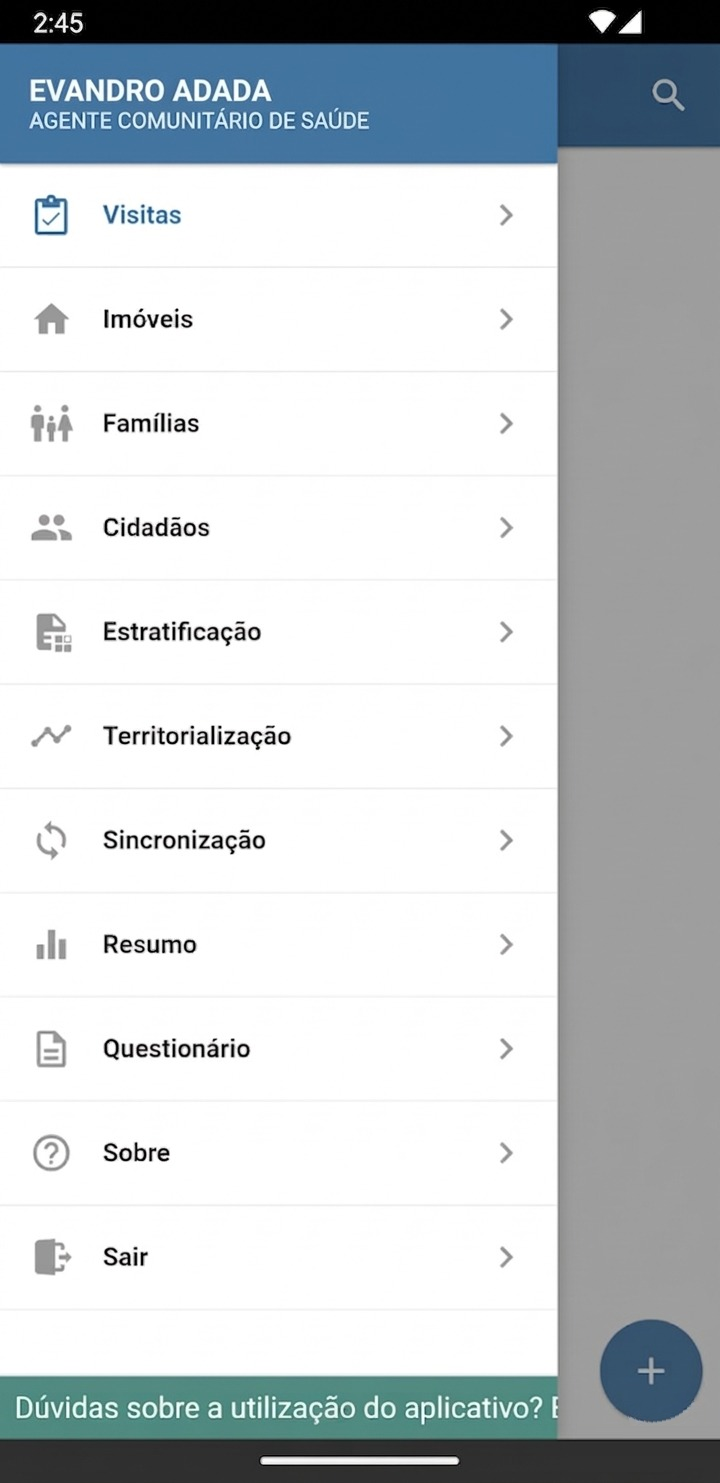Expand the Sincronização chevron arrow

[506, 840]
